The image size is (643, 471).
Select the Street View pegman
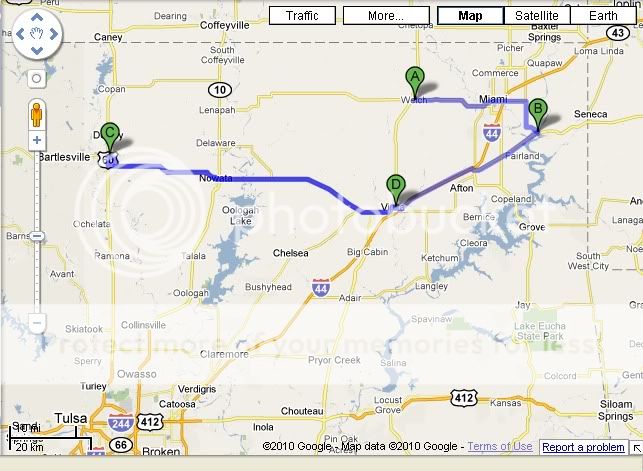(36, 111)
